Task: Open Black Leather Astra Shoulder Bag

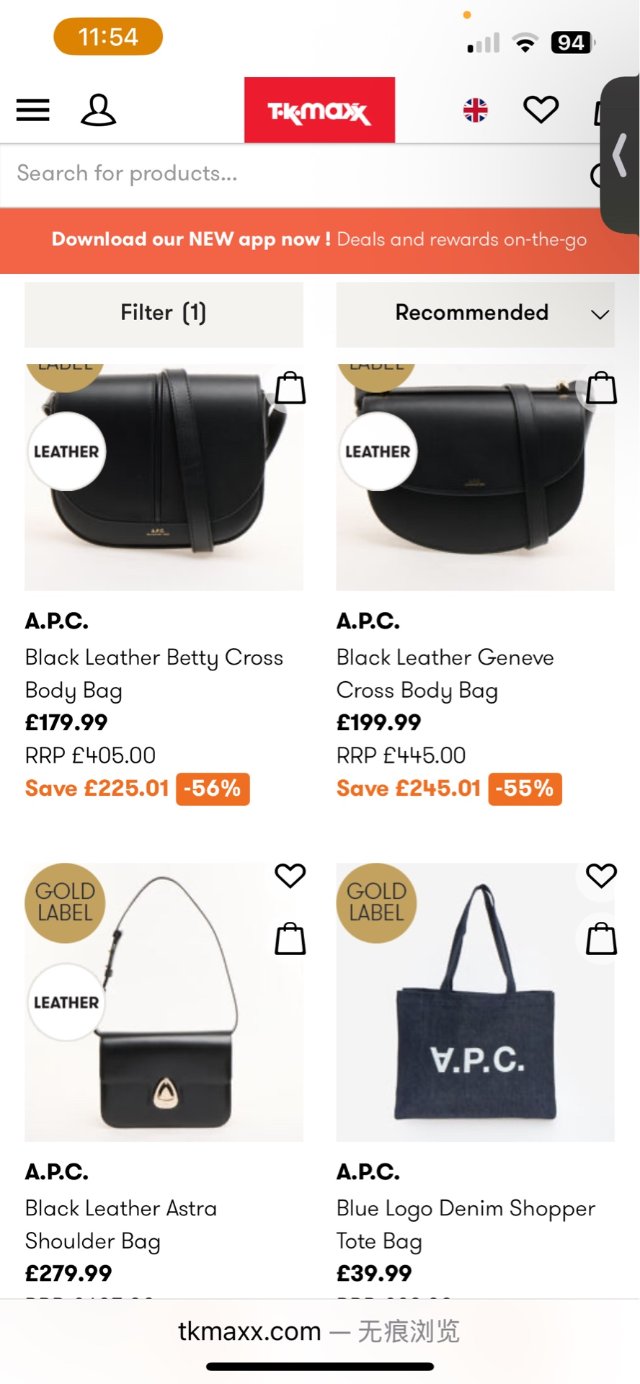Action: pos(121,1224)
